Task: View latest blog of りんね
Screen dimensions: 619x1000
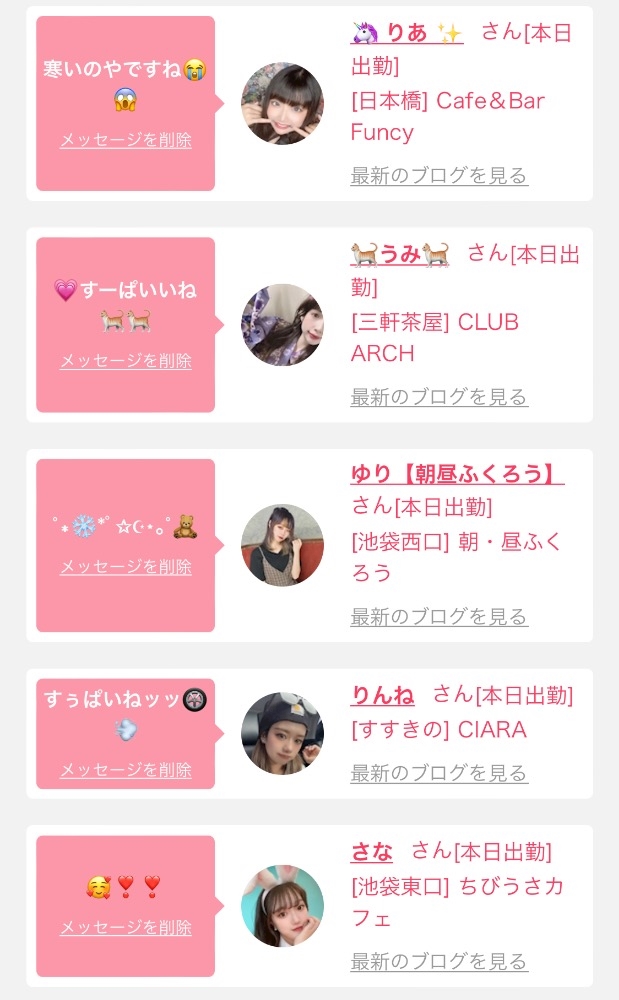Action: coord(439,773)
